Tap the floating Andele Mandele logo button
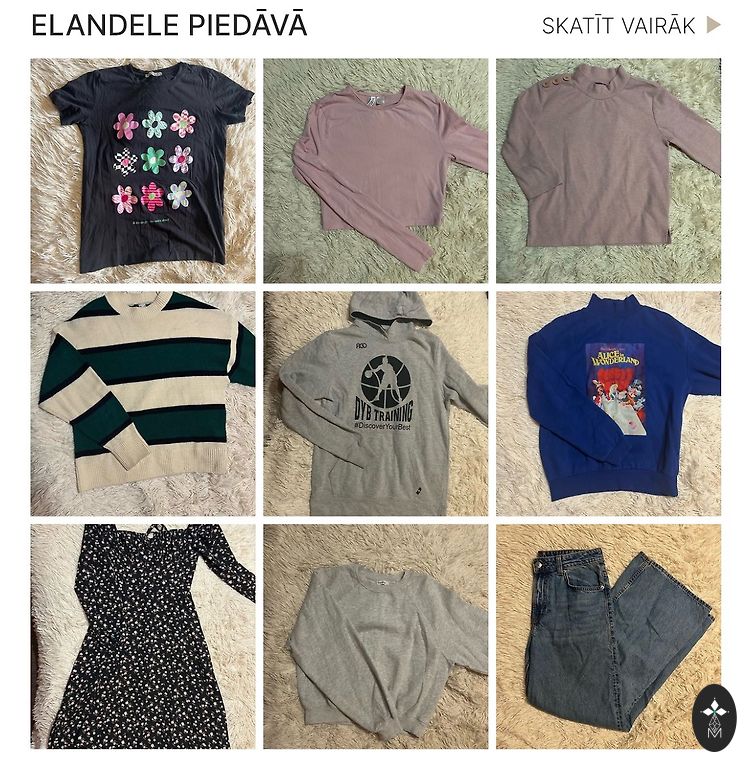Viewport: 753px width, 768px height. click(x=714, y=718)
